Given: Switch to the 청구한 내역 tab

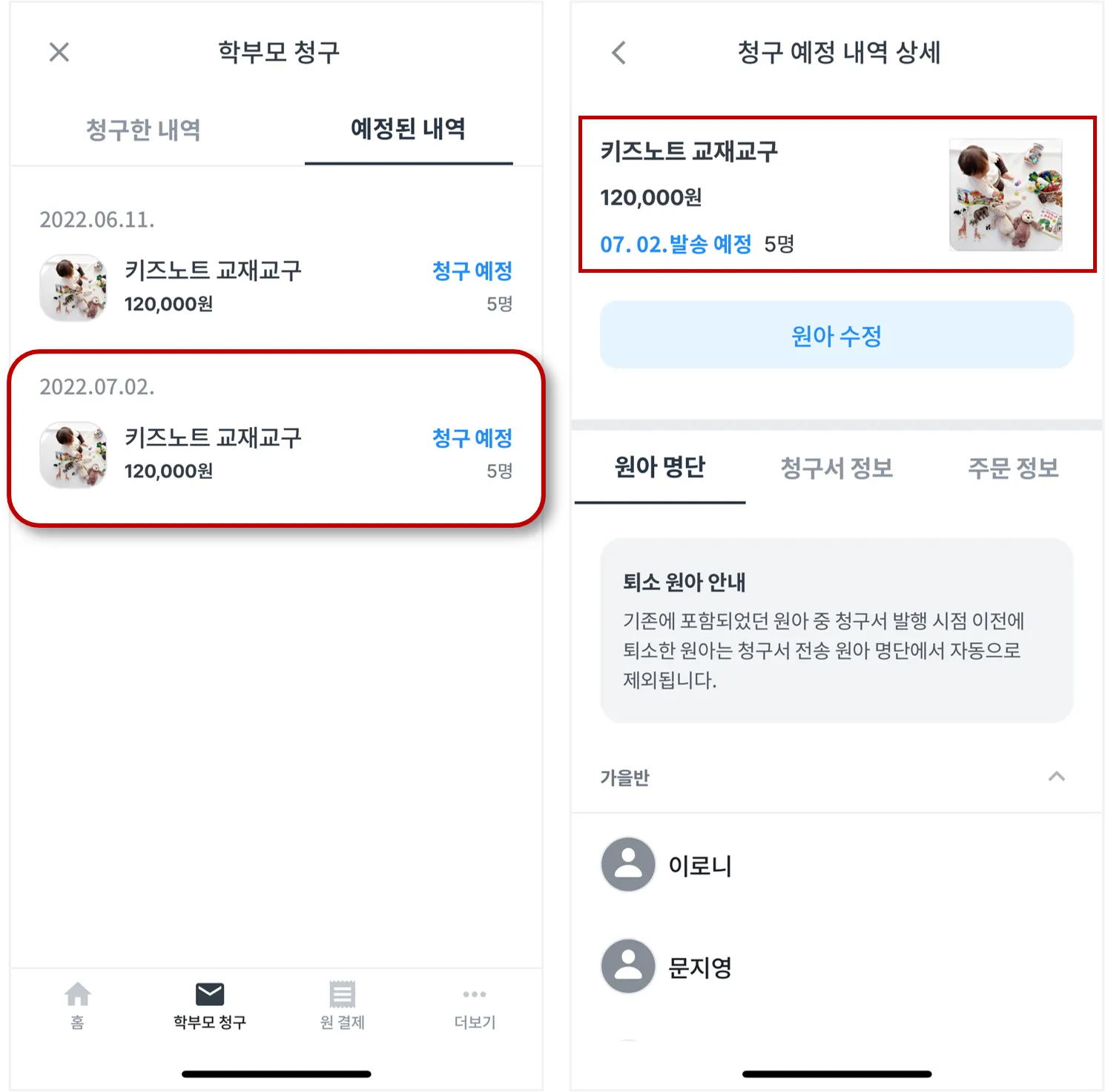Looking at the screenshot, I should pos(143,130).
